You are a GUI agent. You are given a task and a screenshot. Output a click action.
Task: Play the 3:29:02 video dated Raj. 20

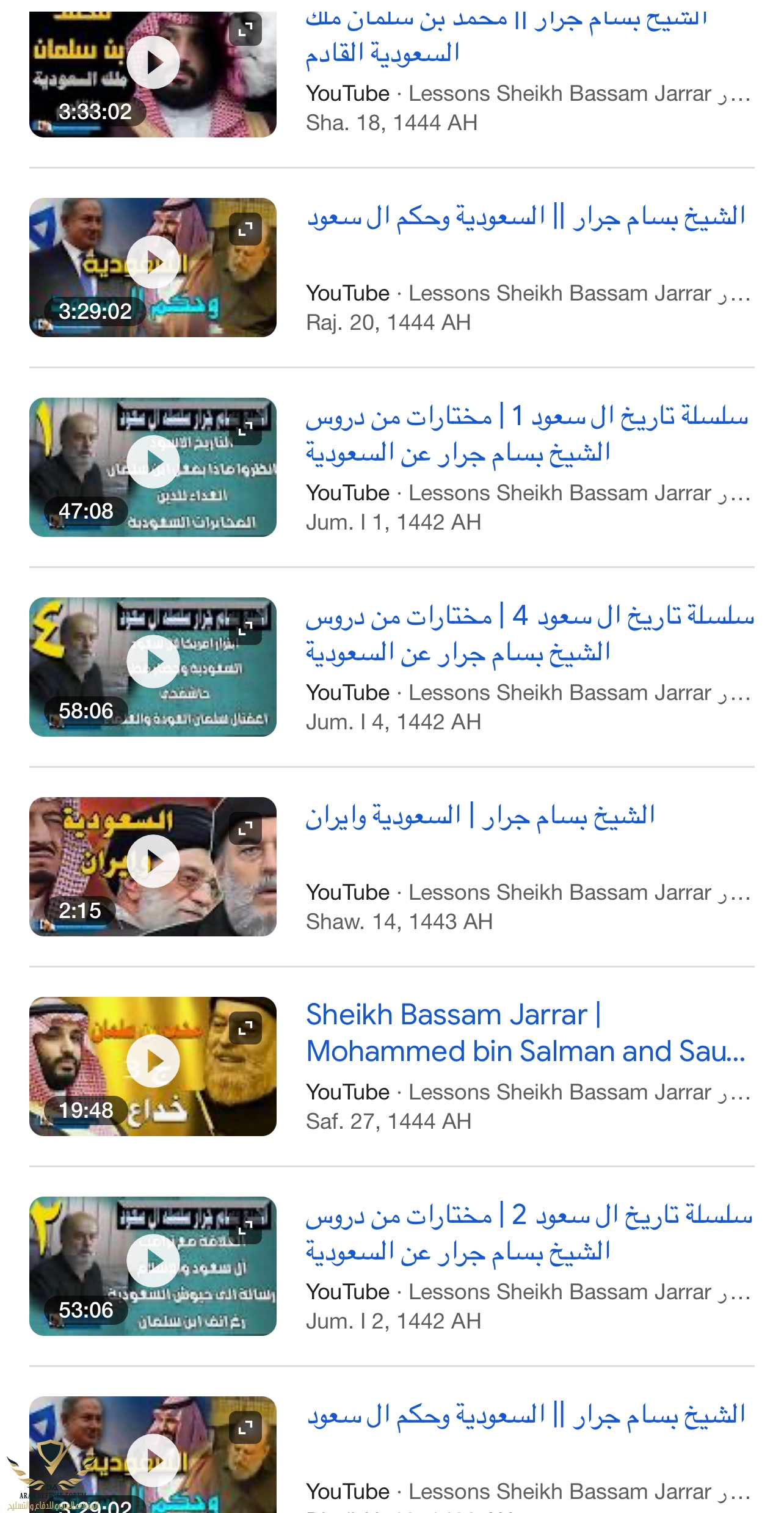coord(153,262)
